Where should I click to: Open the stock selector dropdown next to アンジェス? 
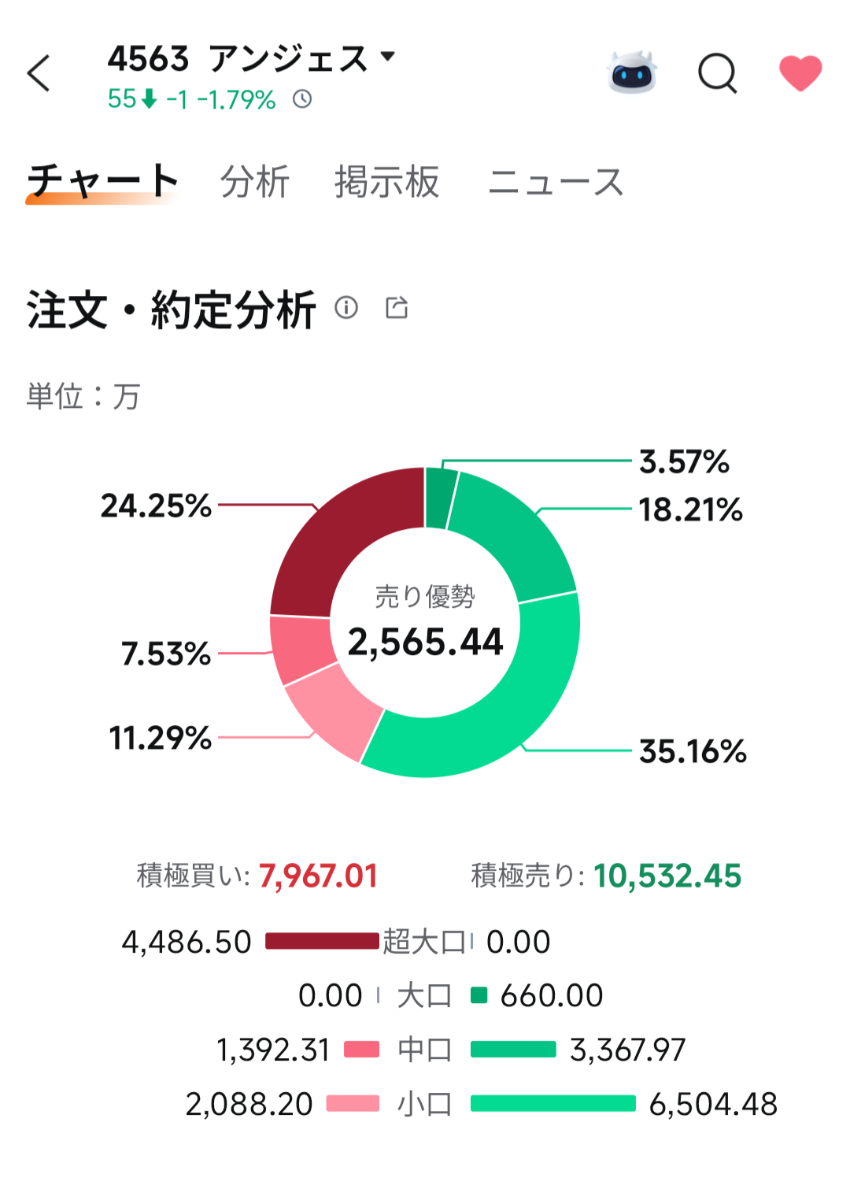click(x=388, y=57)
